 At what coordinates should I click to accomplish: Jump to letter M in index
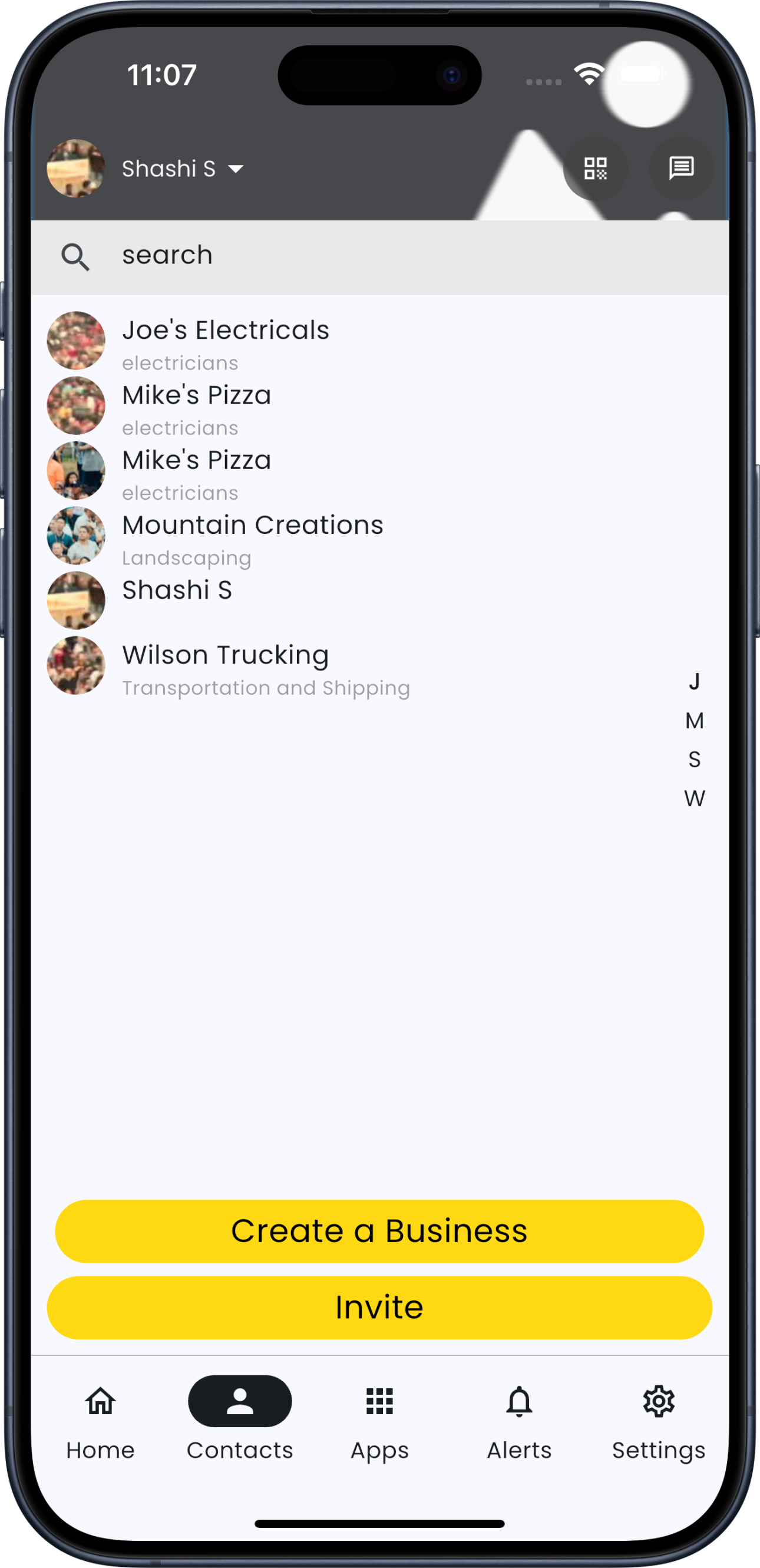point(694,721)
